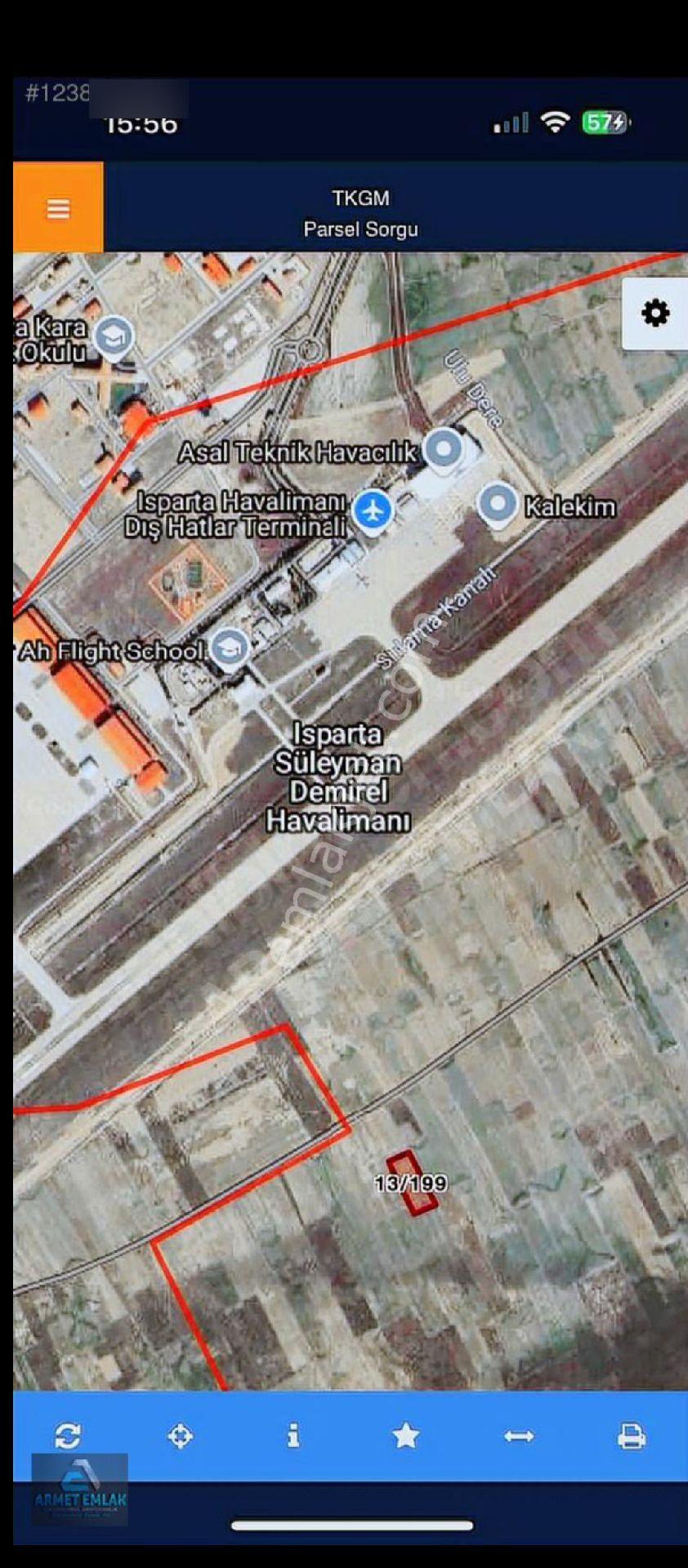The width and height of the screenshot is (688, 1568).
Task: Tap the Ah Flight School marker
Action: (230, 649)
